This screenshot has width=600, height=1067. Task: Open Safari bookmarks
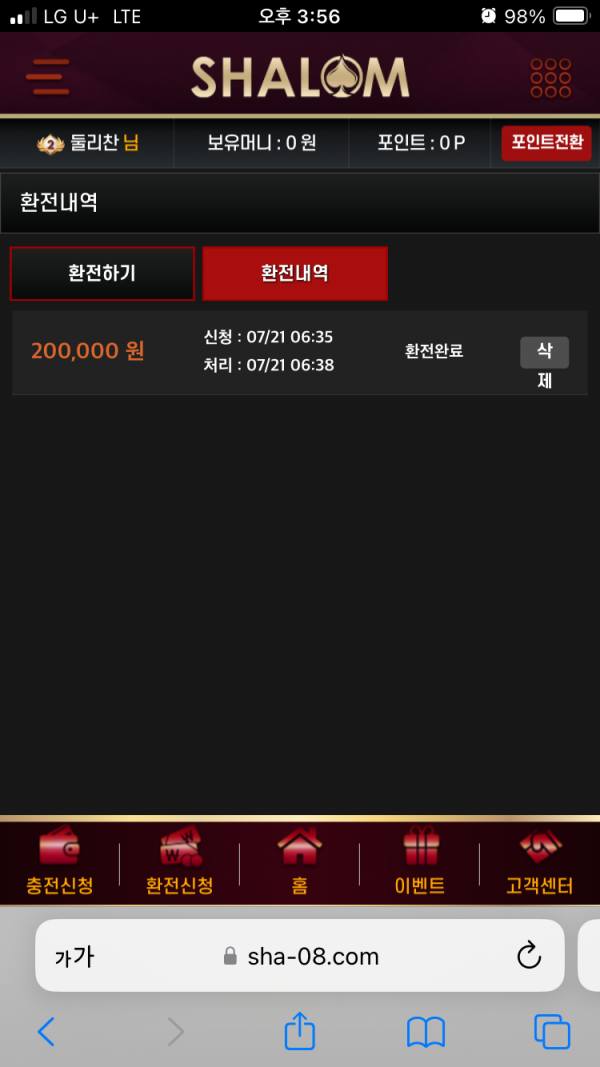click(x=426, y=1031)
